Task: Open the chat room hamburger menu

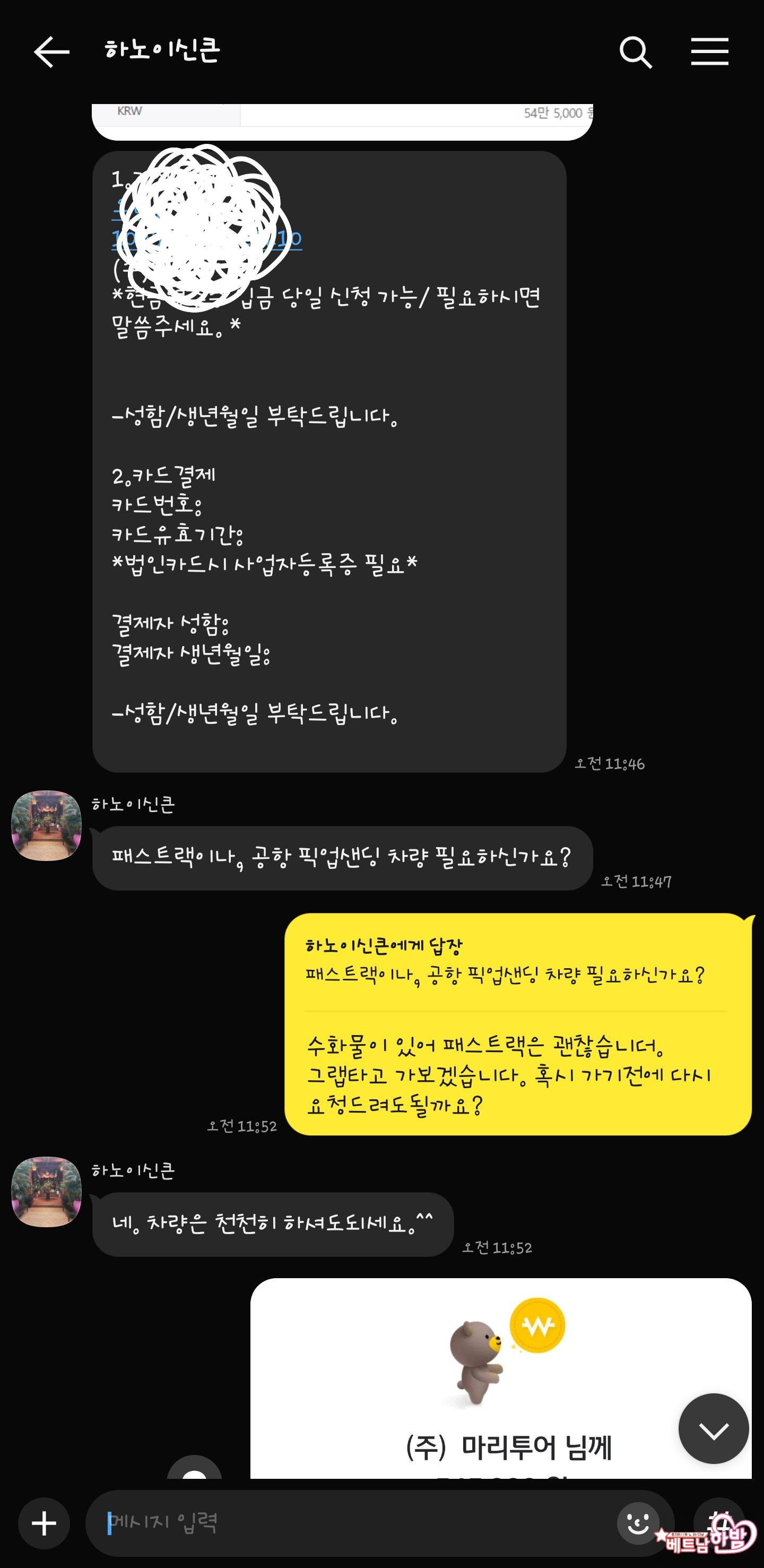Action: pos(709,51)
